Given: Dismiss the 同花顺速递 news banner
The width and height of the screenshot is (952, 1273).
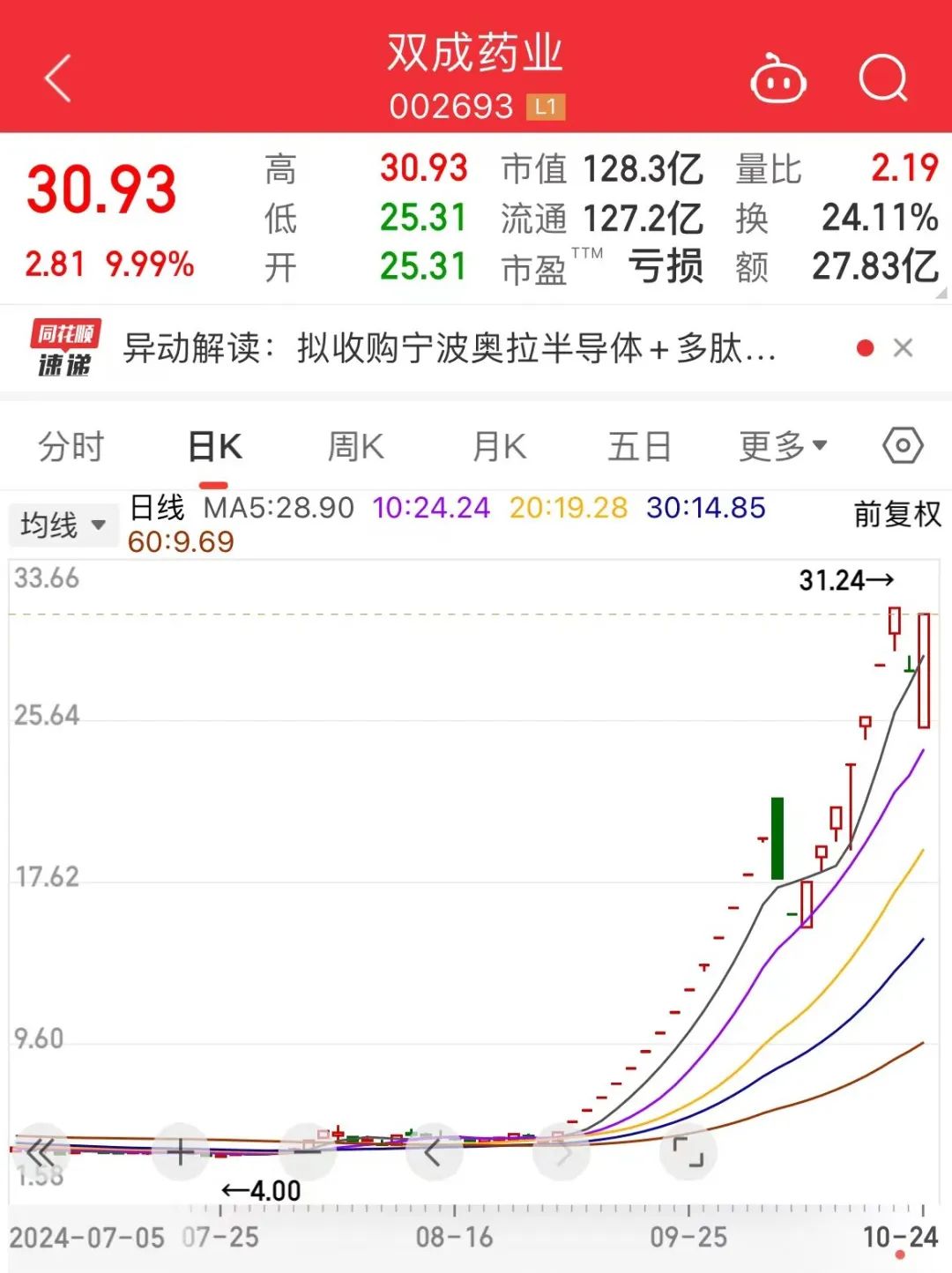Looking at the screenshot, I should coord(903,348).
